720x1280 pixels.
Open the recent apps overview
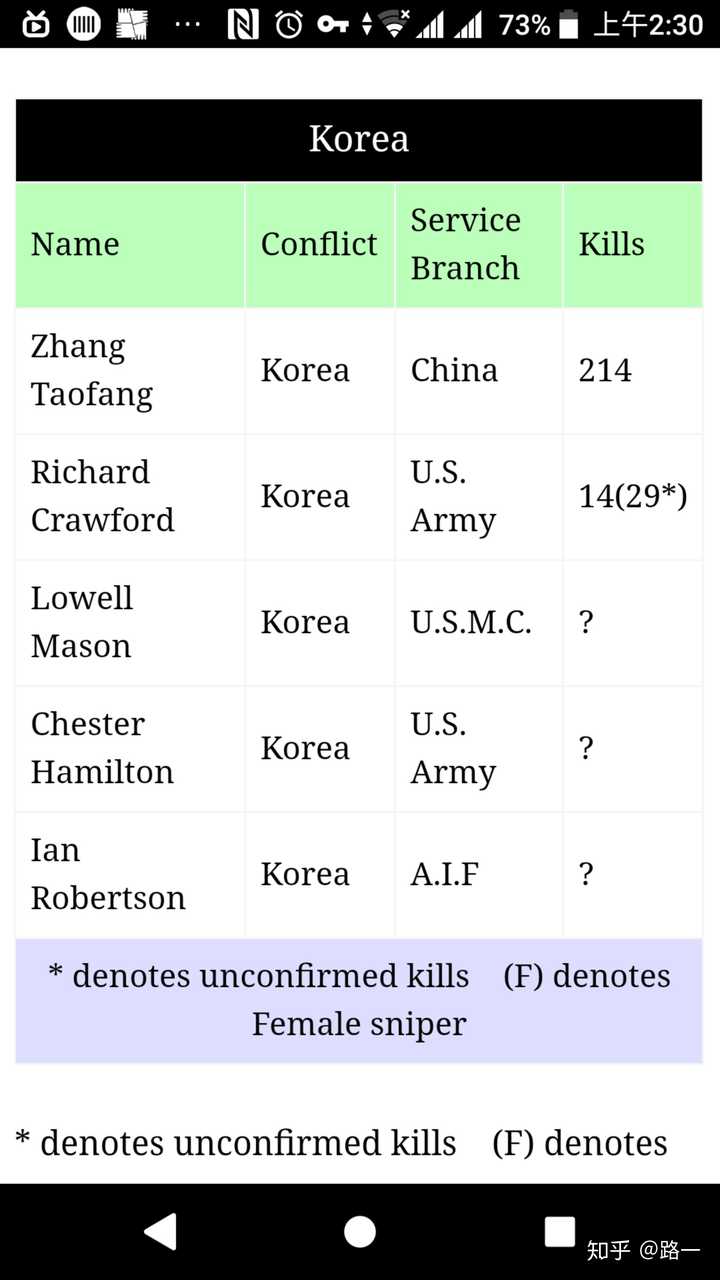pyautogui.click(x=560, y=1231)
